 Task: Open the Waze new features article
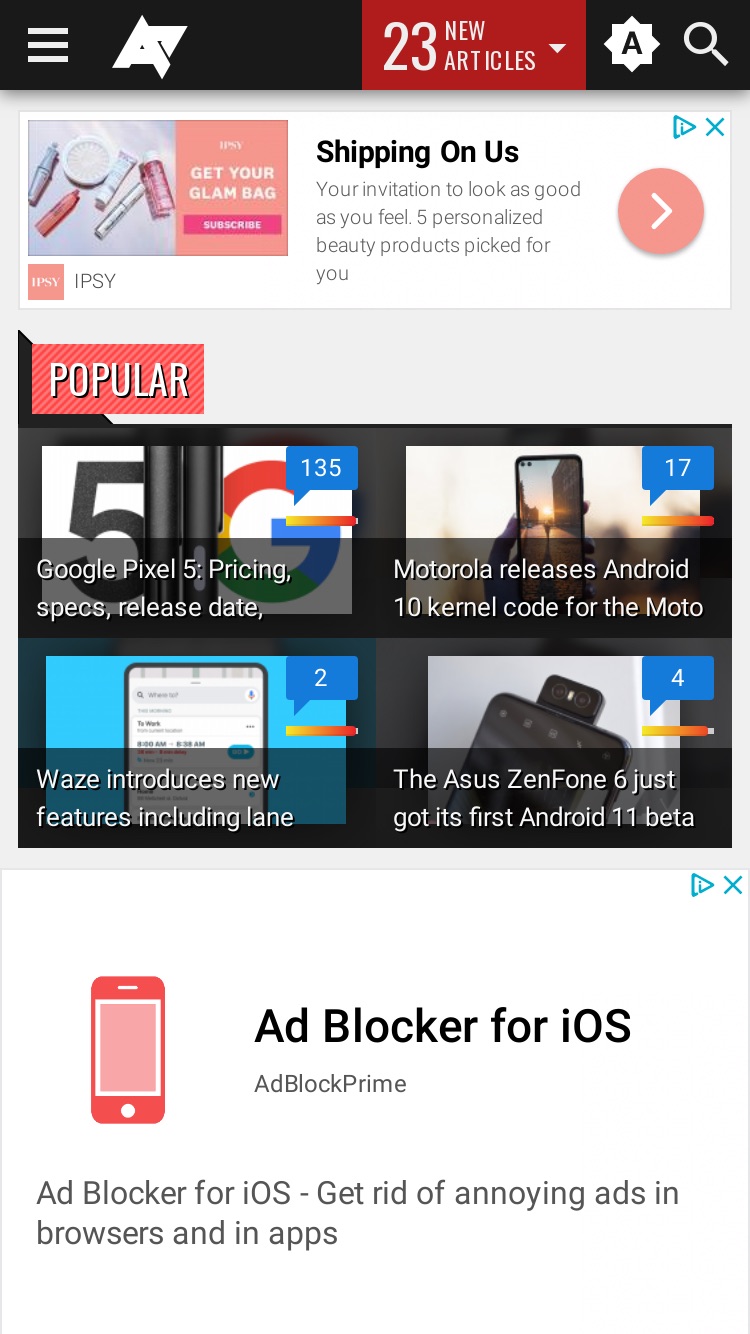197,743
